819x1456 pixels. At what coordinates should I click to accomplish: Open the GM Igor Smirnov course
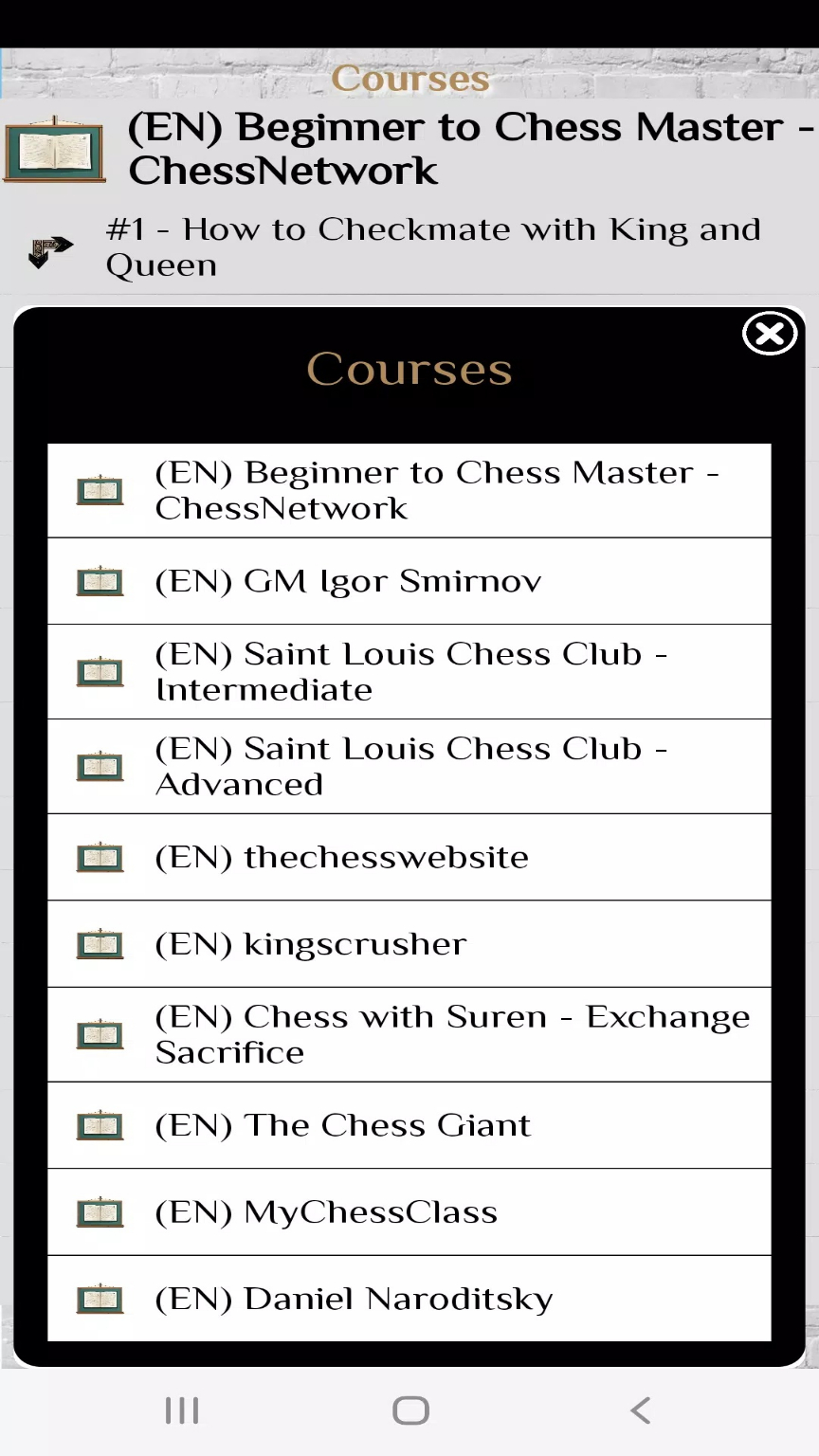[409, 581]
